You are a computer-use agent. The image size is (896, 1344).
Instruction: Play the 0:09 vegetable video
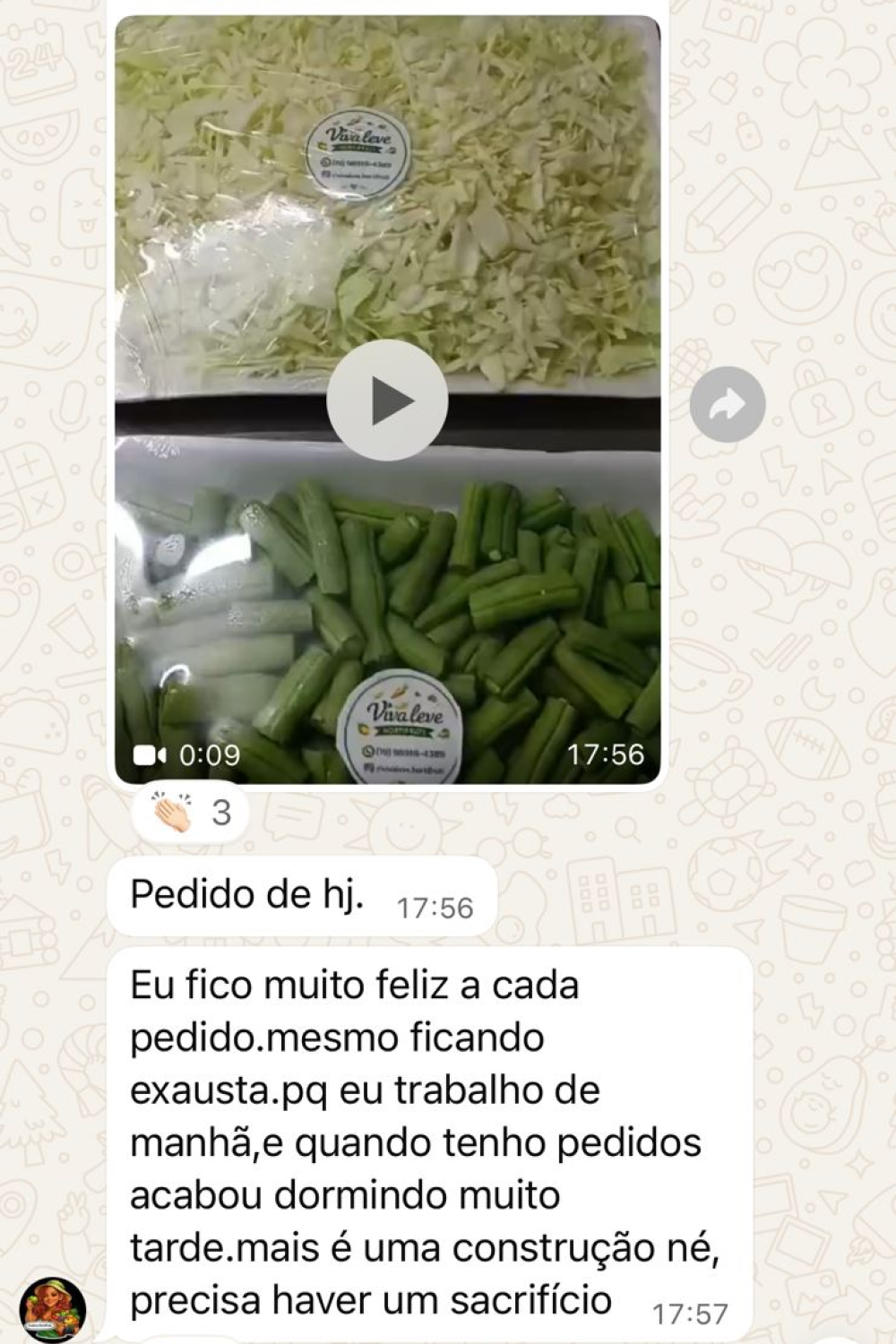point(387,401)
